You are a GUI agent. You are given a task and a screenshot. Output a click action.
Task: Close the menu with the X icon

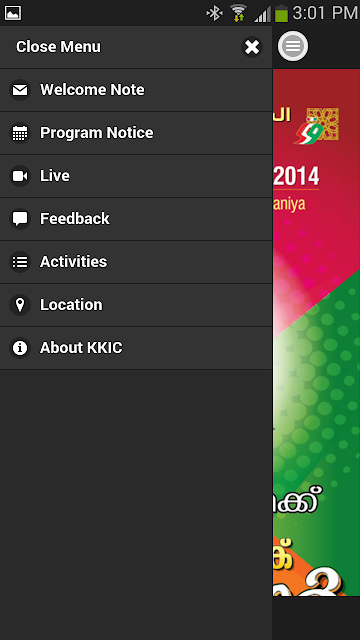tap(252, 47)
